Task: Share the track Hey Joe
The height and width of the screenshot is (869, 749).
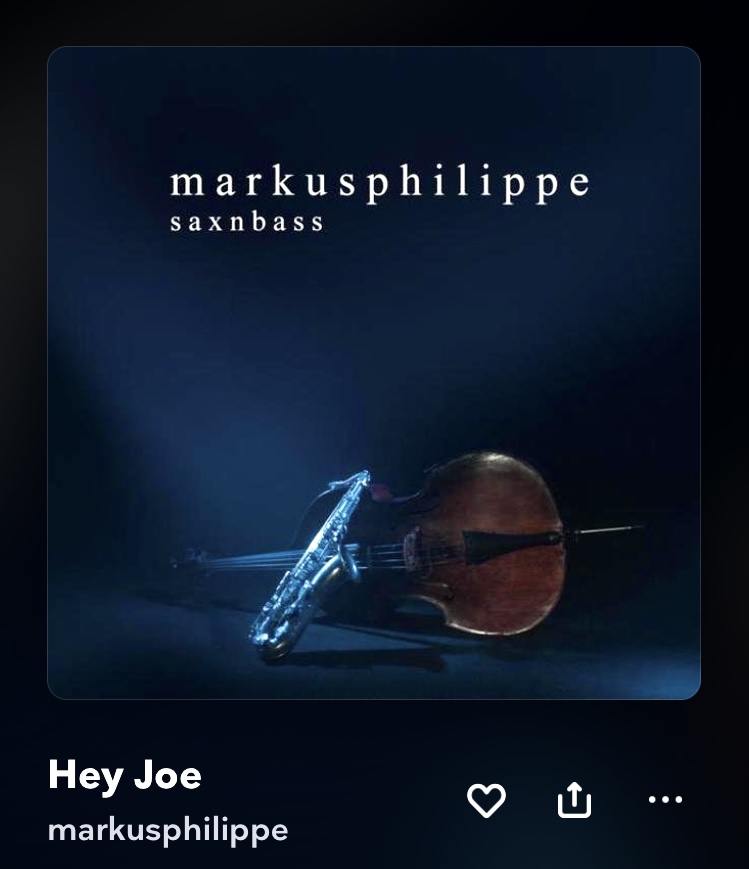Action: pyautogui.click(x=574, y=800)
